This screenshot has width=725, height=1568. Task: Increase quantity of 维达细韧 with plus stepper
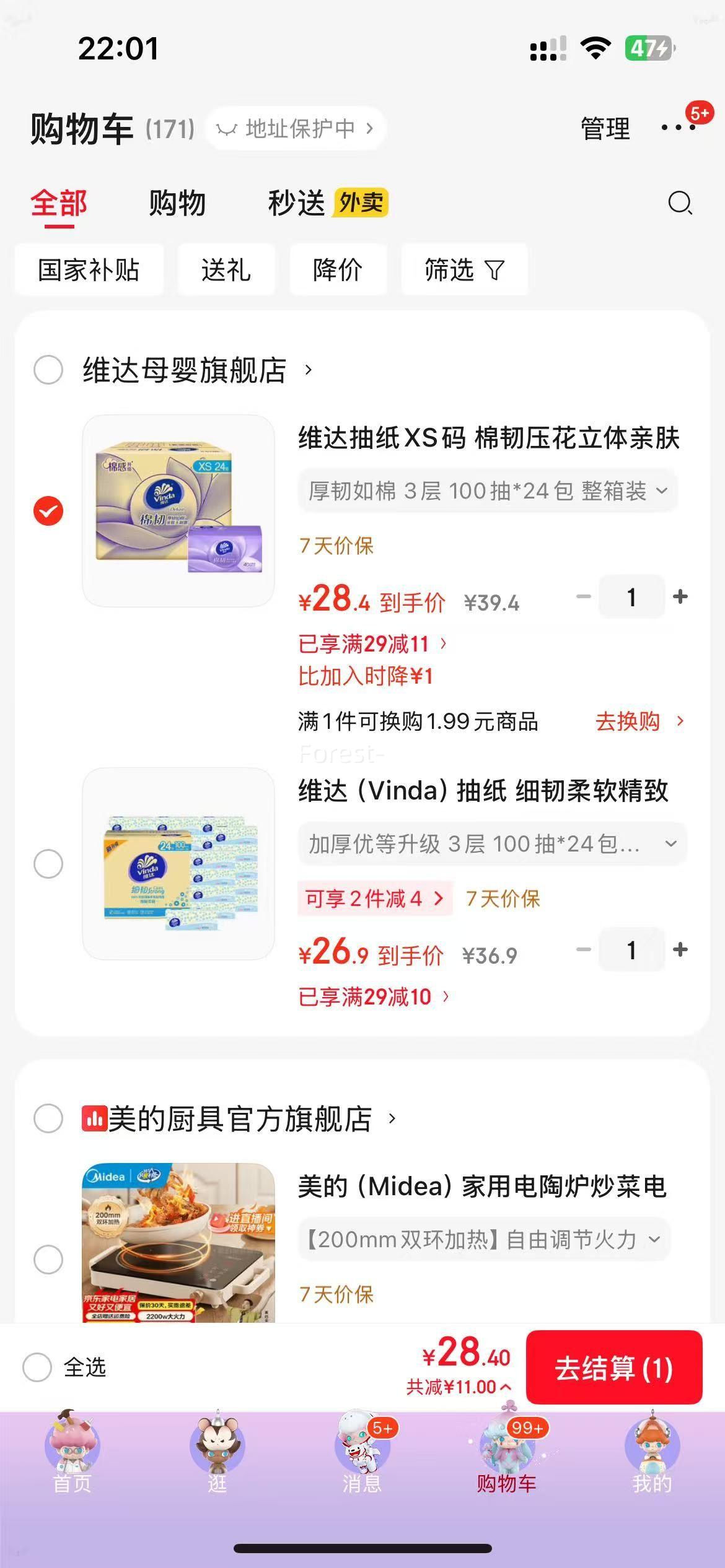point(681,950)
